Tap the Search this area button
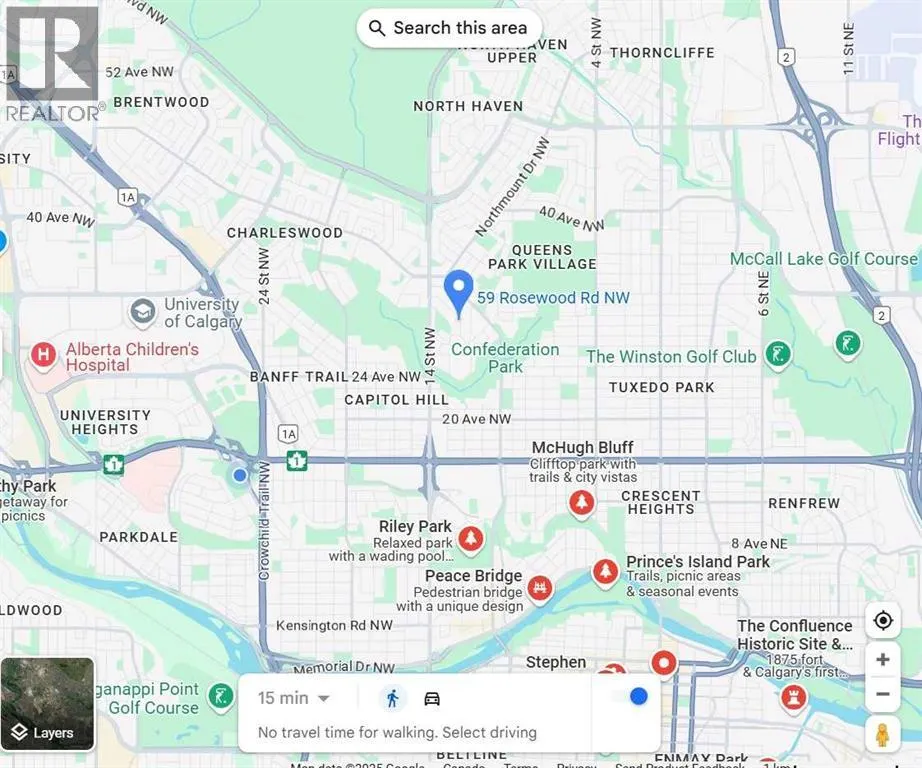 click(448, 28)
